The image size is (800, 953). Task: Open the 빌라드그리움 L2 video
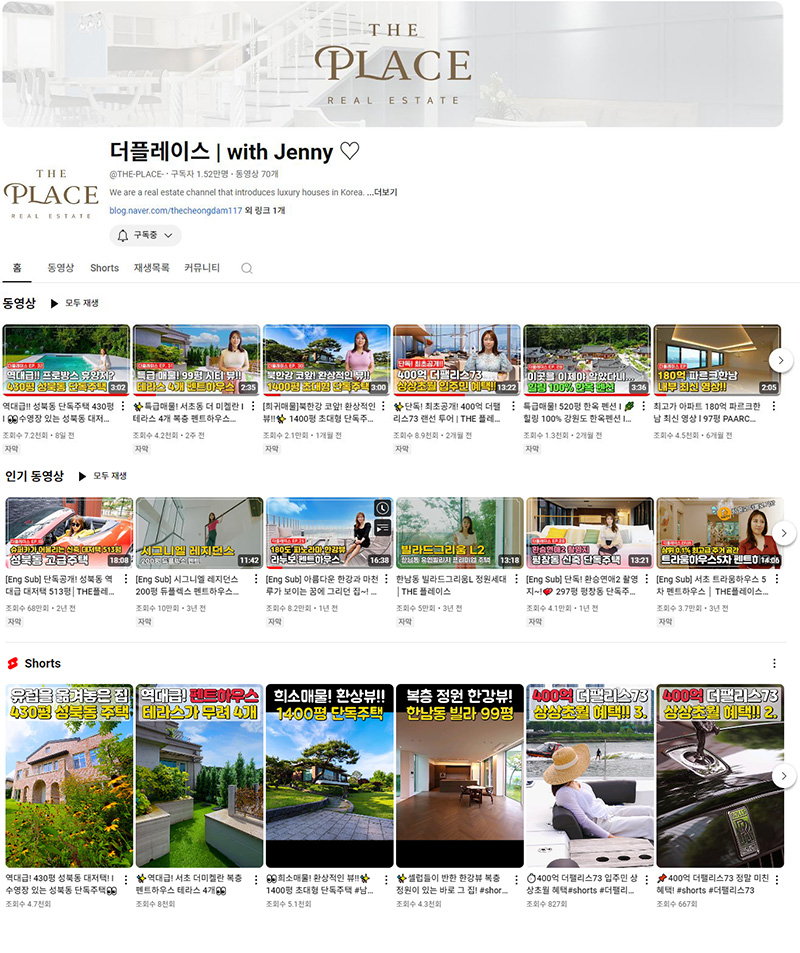click(458, 533)
